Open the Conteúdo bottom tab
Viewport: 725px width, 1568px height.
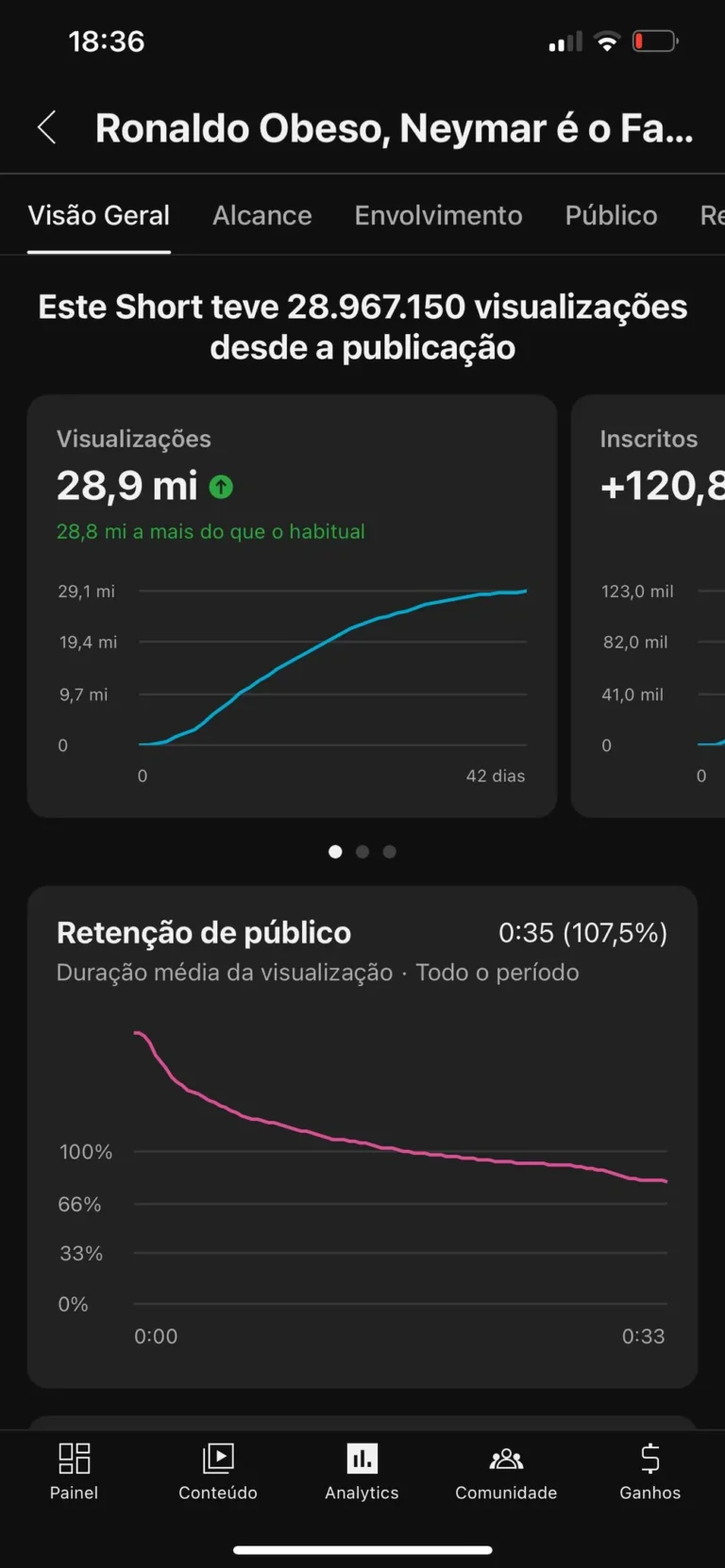tap(218, 1470)
